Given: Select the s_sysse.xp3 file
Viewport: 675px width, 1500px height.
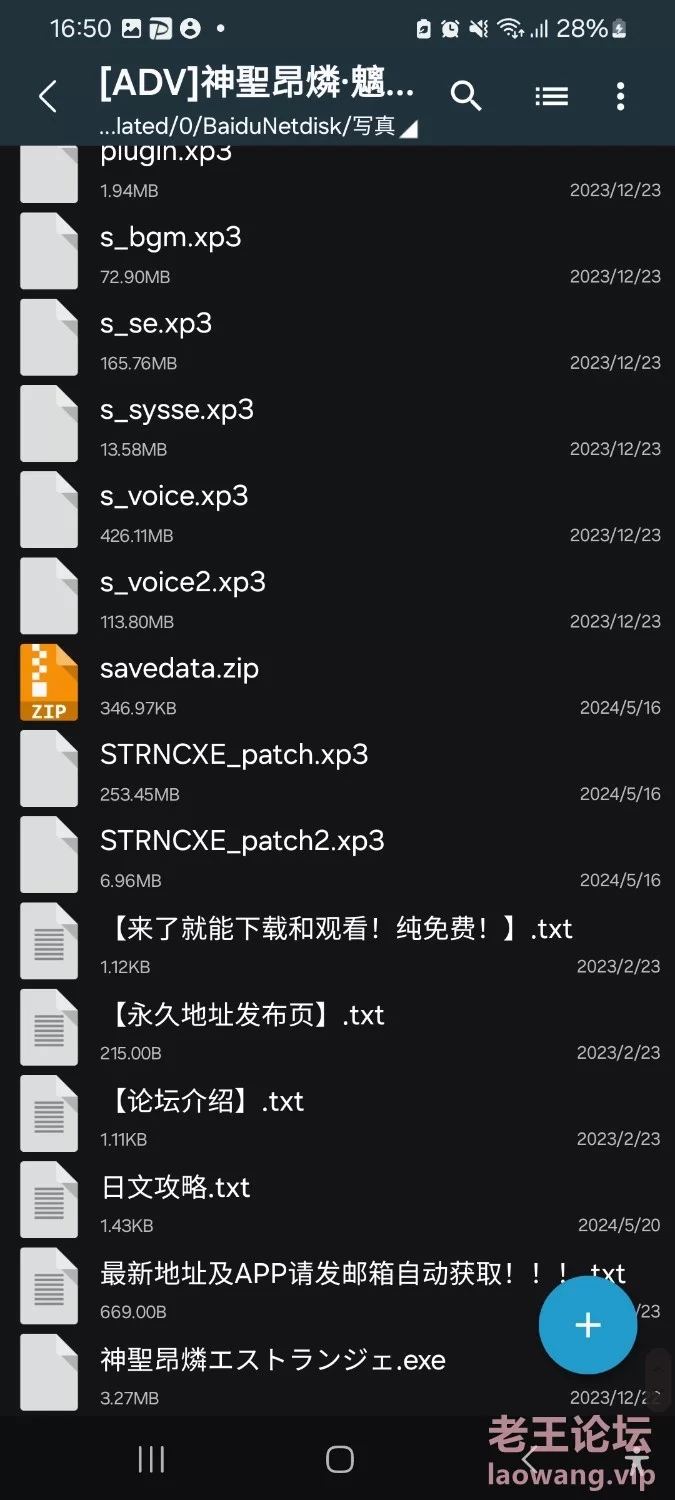Looking at the screenshot, I should click(x=337, y=426).
